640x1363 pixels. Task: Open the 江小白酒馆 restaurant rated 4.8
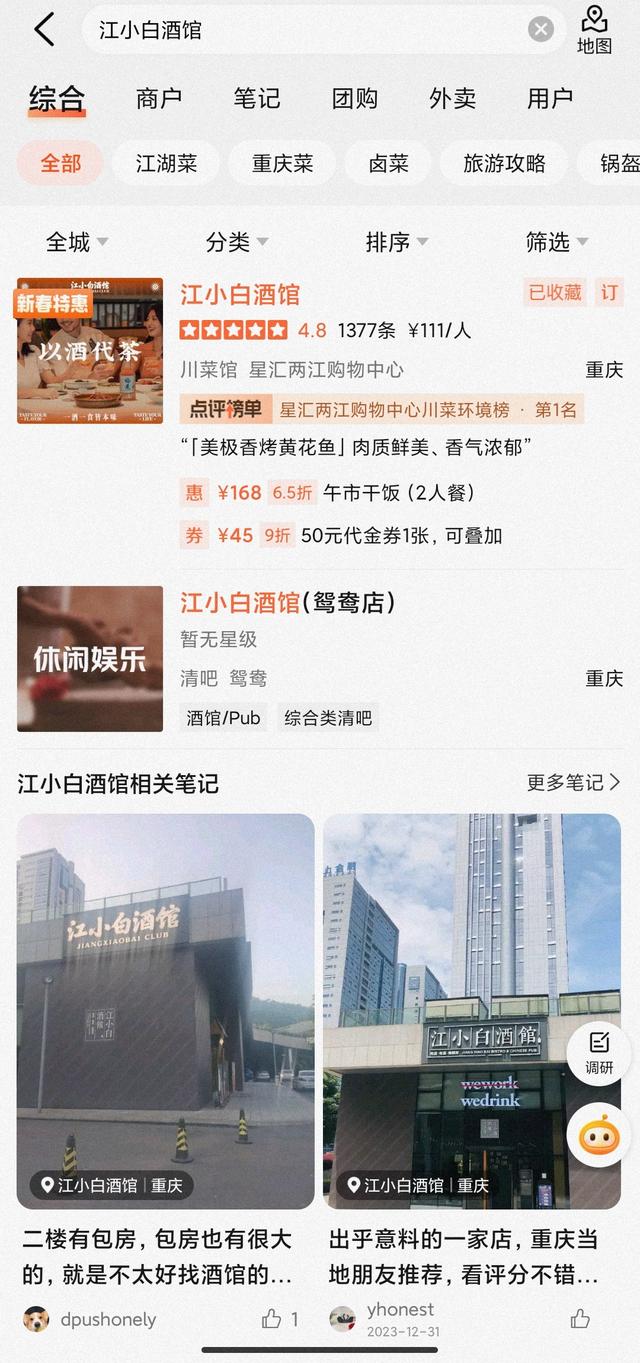click(x=240, y=294)
